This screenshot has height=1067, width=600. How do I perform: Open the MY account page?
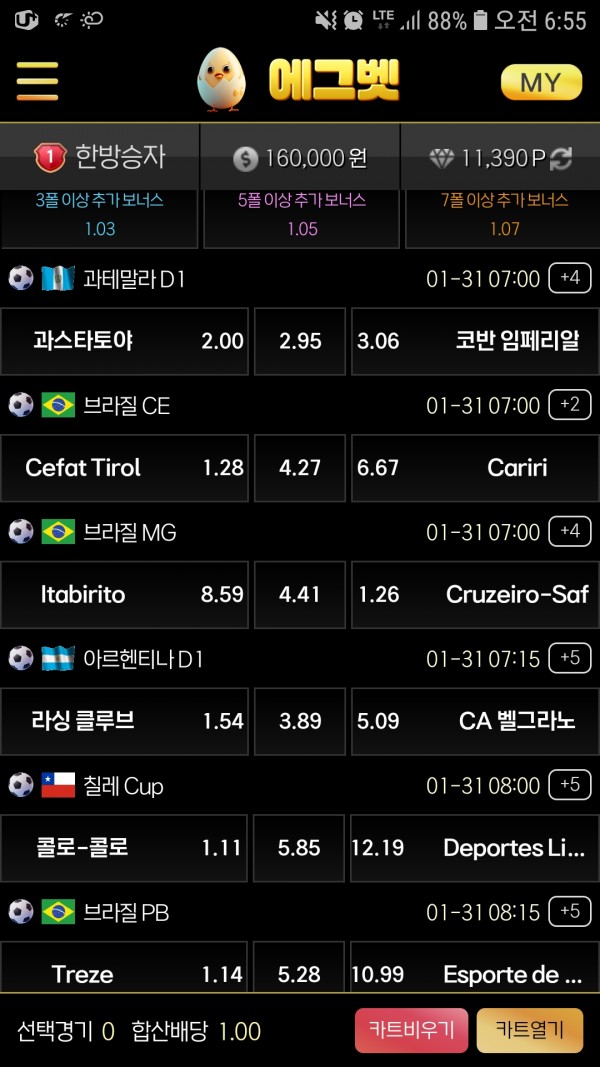click(541, 82)
